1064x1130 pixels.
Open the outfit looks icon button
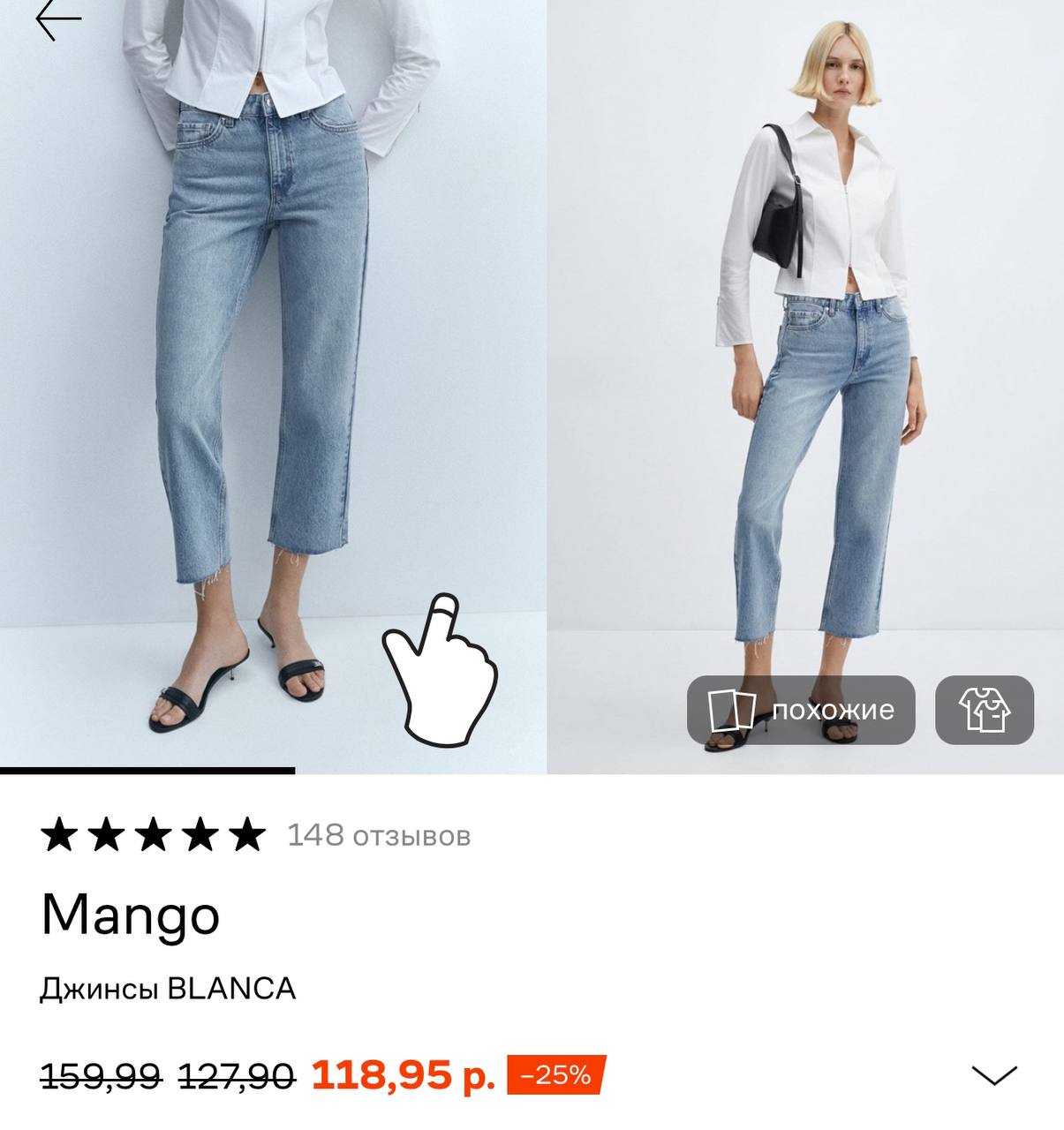coord(984,710)
